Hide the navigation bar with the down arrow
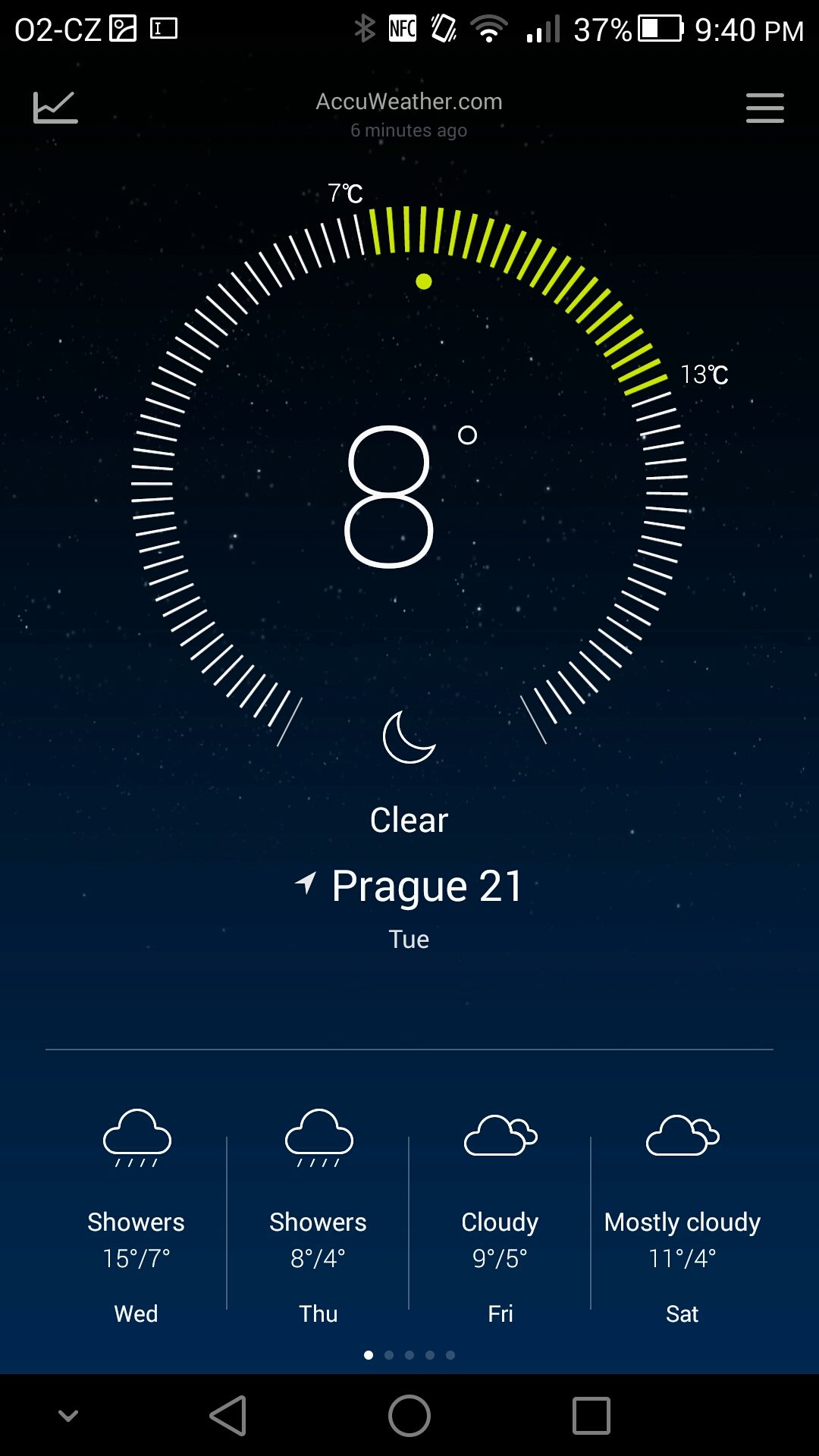Viewport: 819px width, 1456px height. click(x=68, y=1416)
